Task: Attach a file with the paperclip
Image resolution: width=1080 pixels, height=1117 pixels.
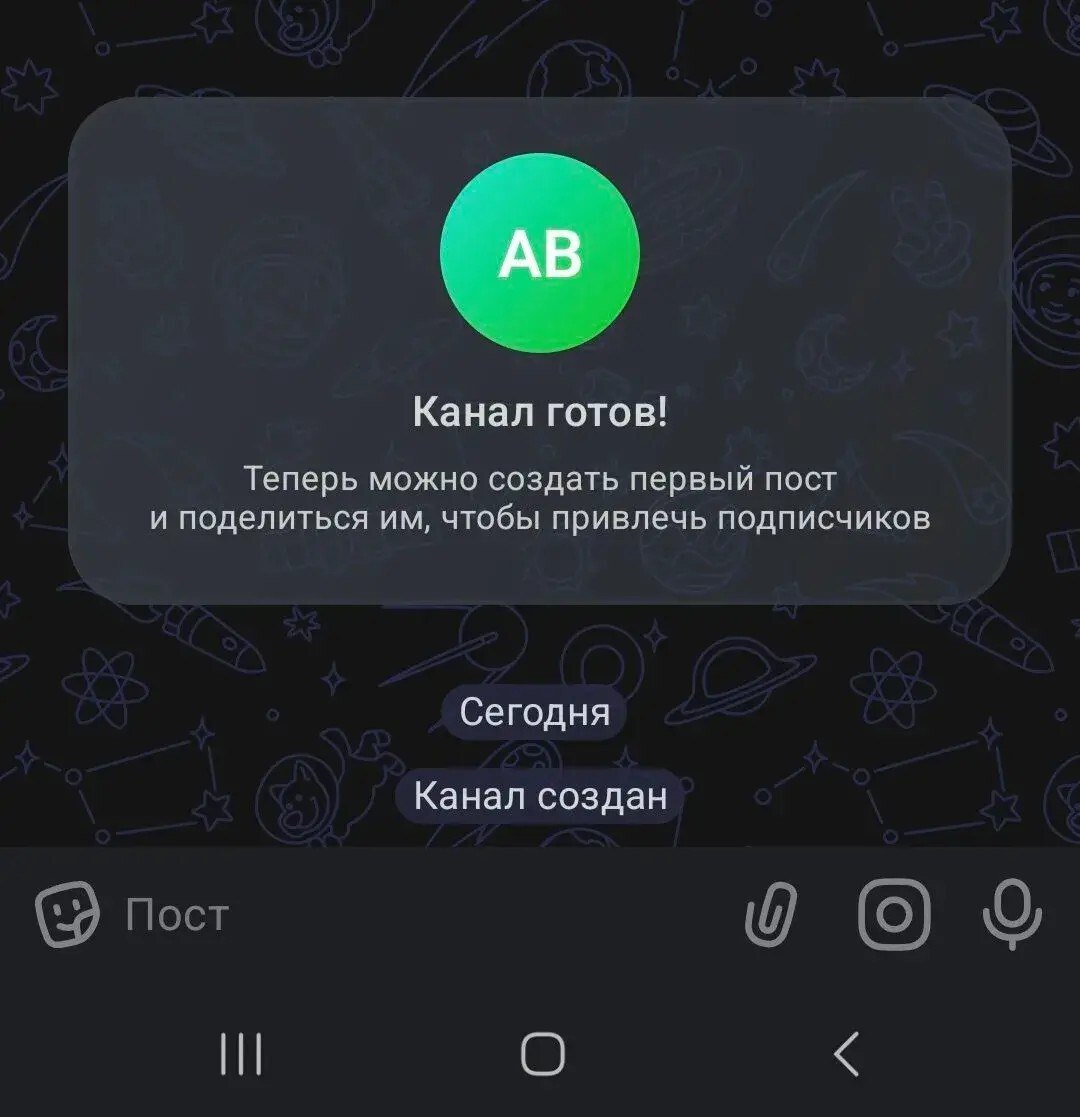Action: (x=772, y=914)
